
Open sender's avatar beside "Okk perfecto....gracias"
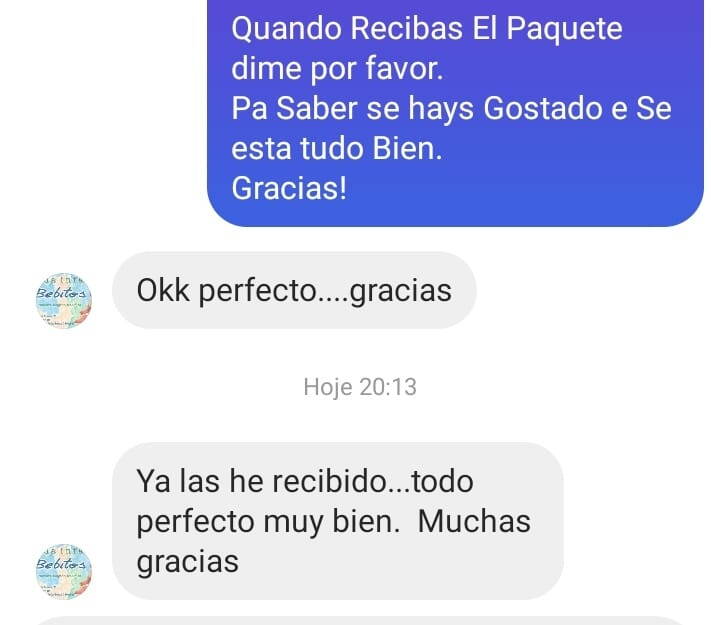63,299
